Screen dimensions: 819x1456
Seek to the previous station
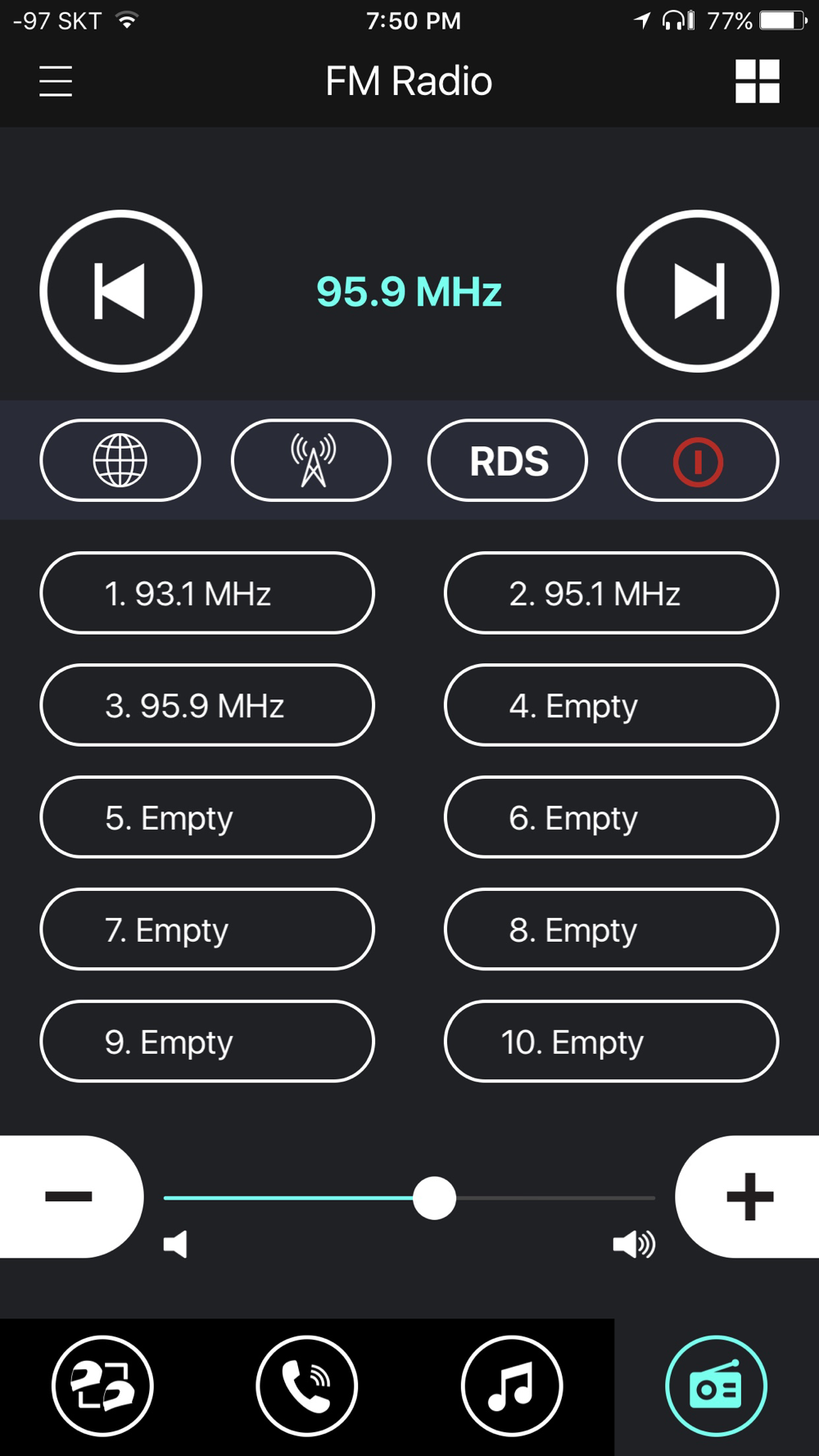point(121,292)
